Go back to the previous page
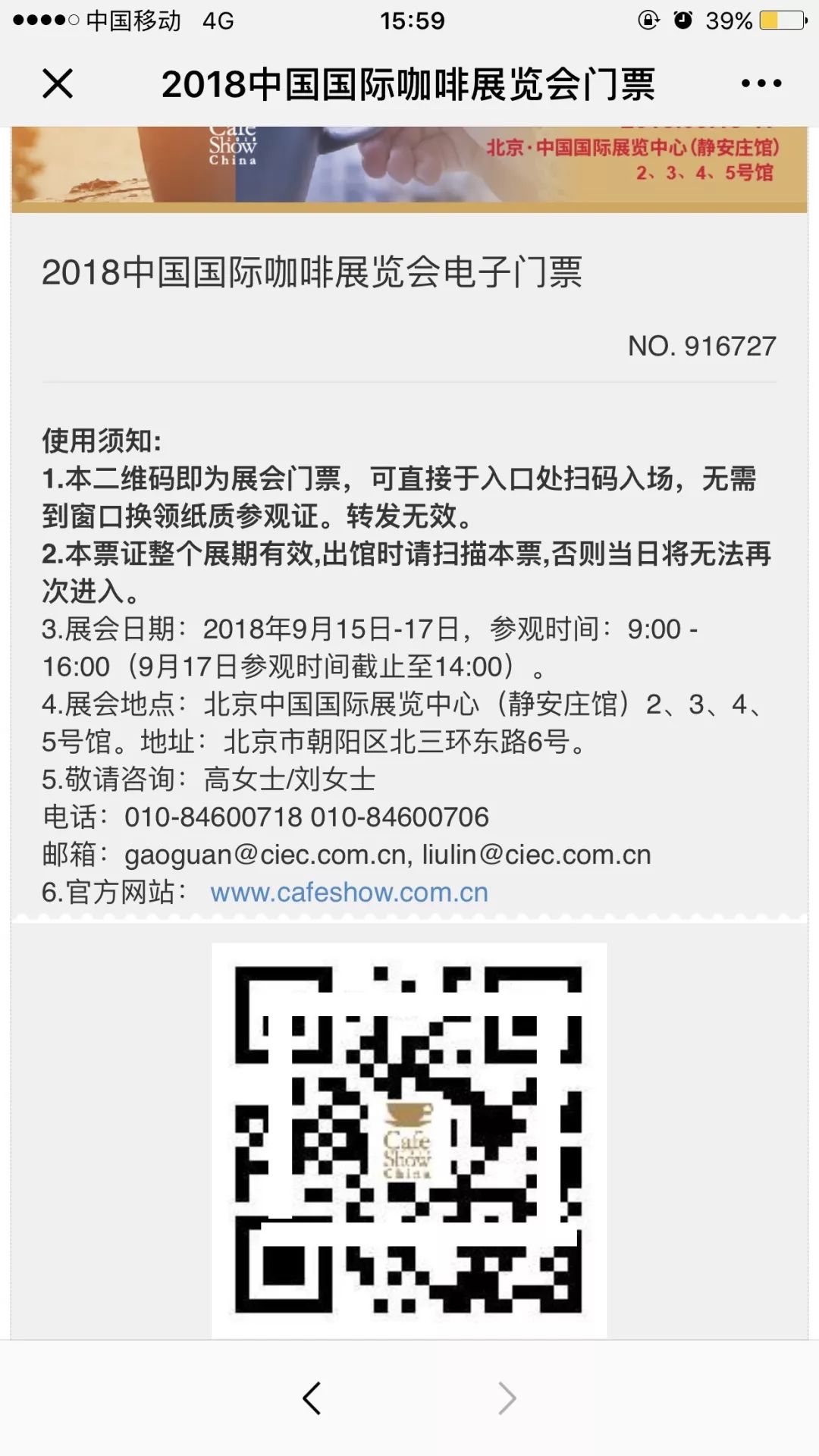Viewport: 819px width, 1456px height. tap(312, 1398)
